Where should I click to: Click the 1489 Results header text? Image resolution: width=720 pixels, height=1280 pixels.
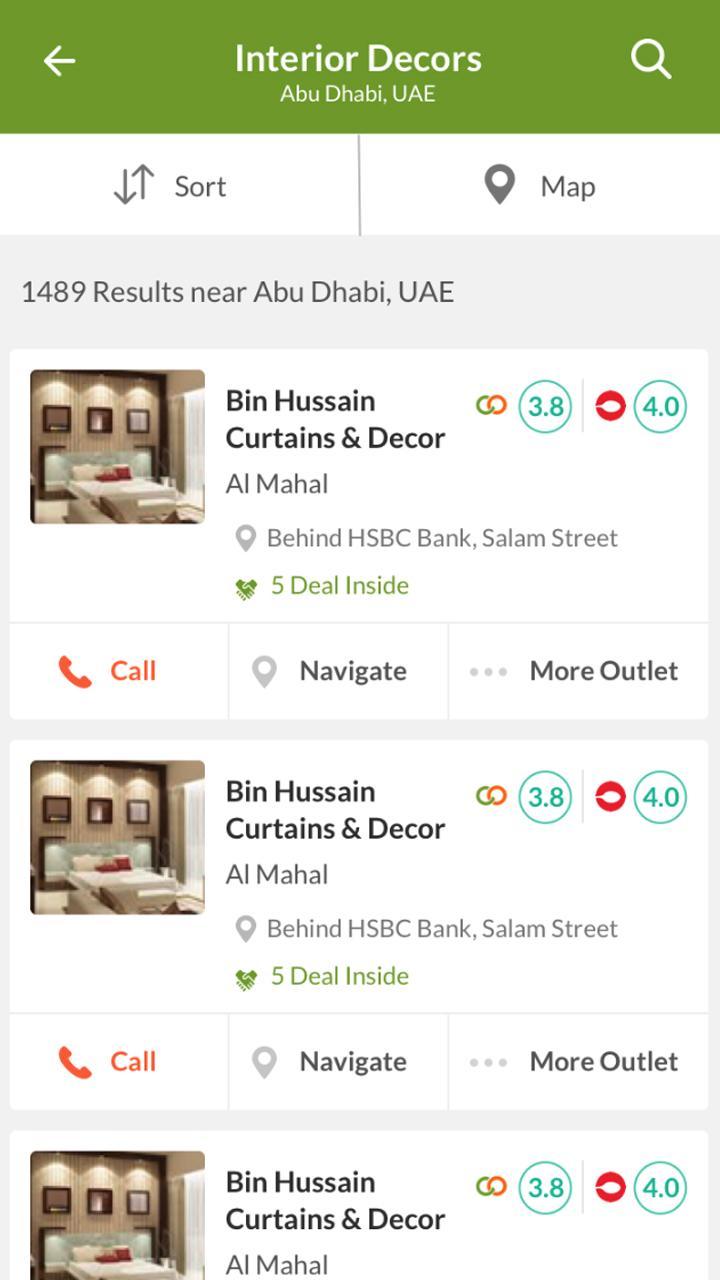click(235, 292)
